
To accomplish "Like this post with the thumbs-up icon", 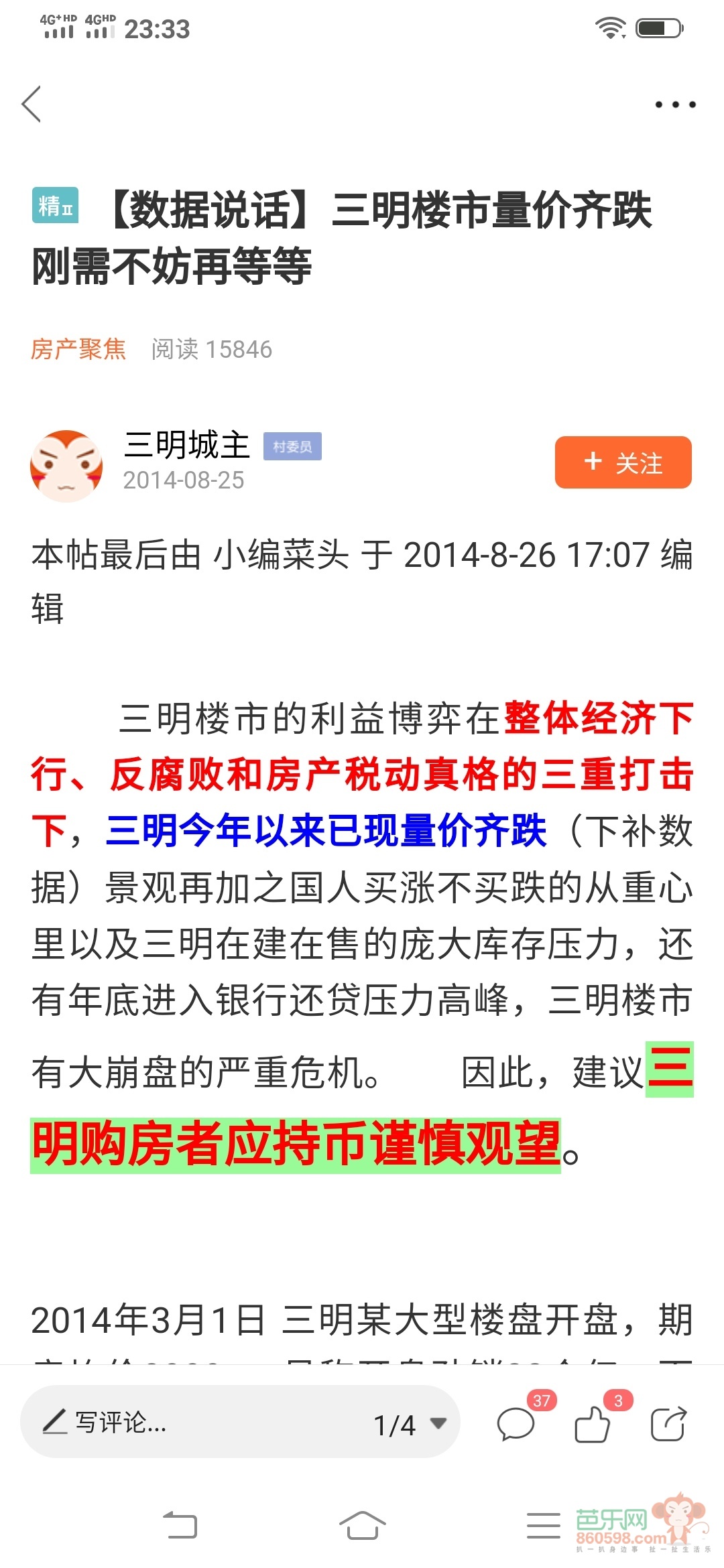I will (593, 1424).
